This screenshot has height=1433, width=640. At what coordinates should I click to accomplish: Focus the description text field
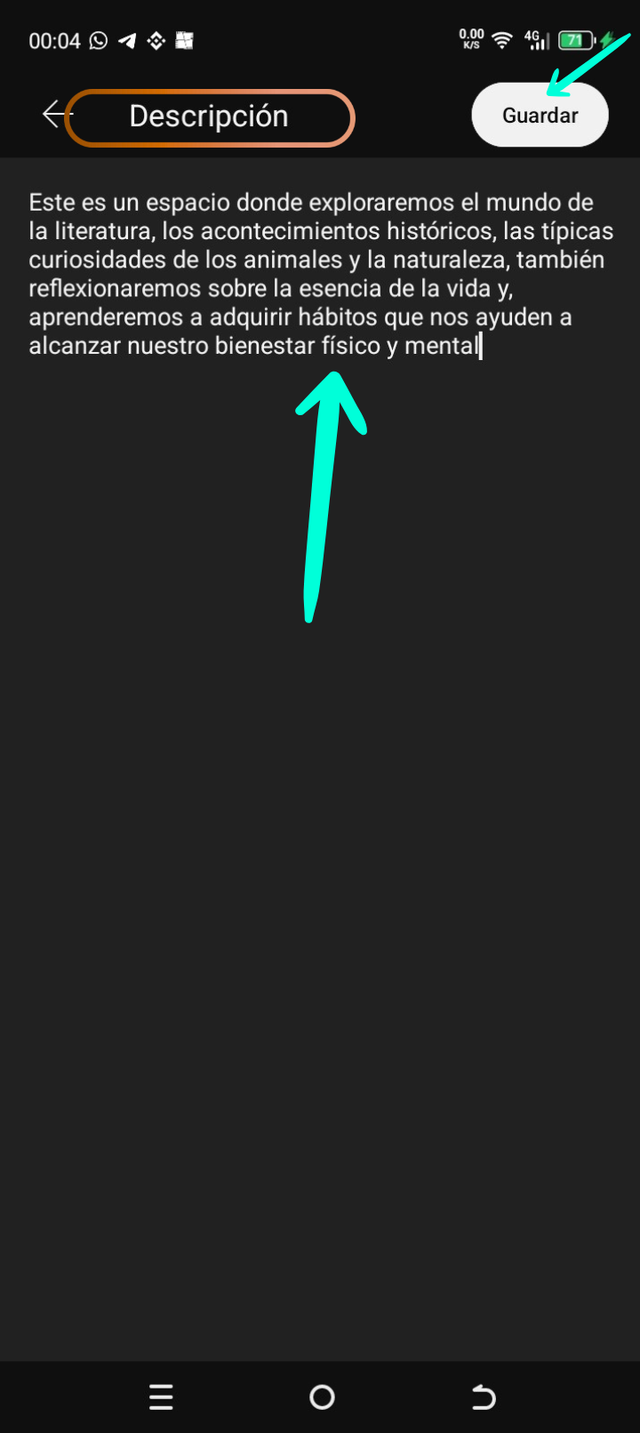pos(320,274)
